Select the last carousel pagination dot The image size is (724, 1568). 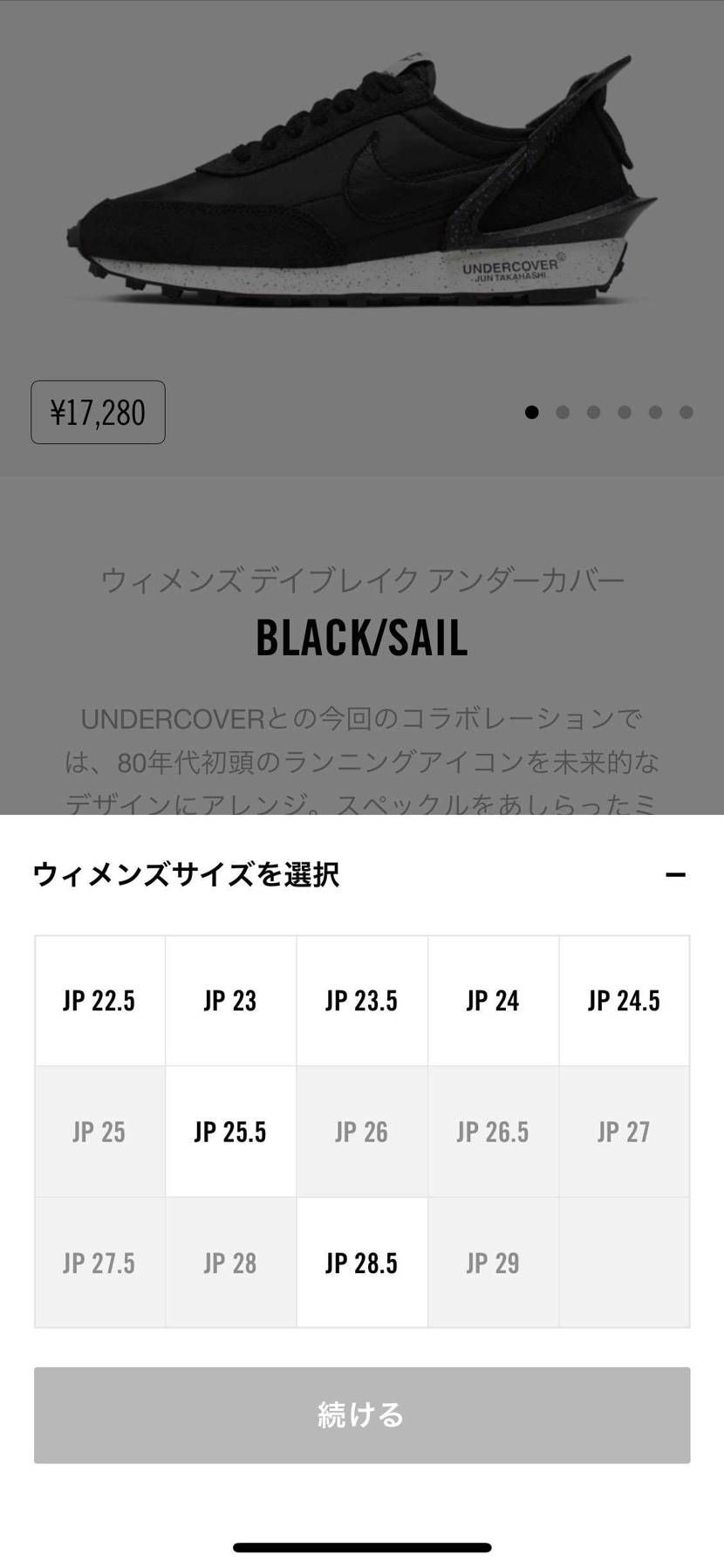point(686,410)
